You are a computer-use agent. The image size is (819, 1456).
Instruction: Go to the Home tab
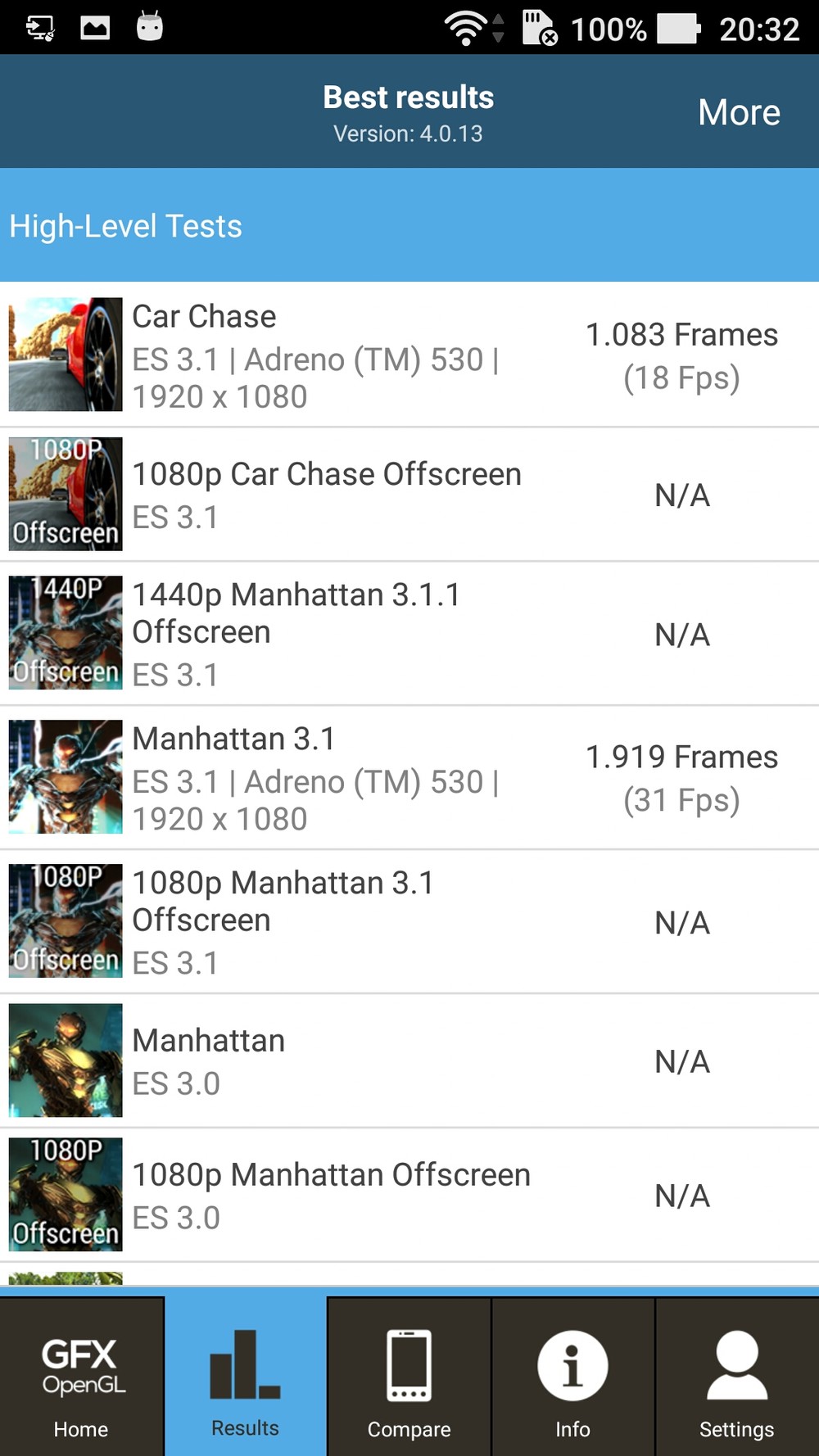pyautogui.click(x=82, y=1377)
